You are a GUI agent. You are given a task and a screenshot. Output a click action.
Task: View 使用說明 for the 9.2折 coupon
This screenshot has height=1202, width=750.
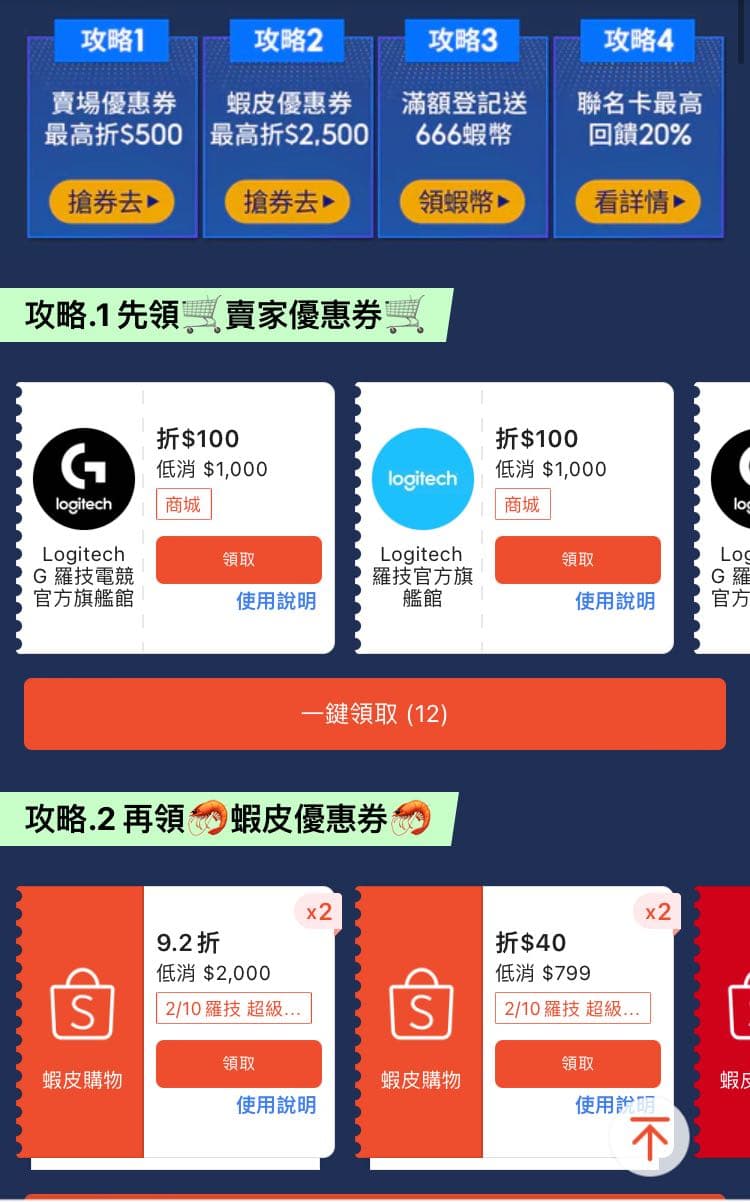tap(276, 1105)
